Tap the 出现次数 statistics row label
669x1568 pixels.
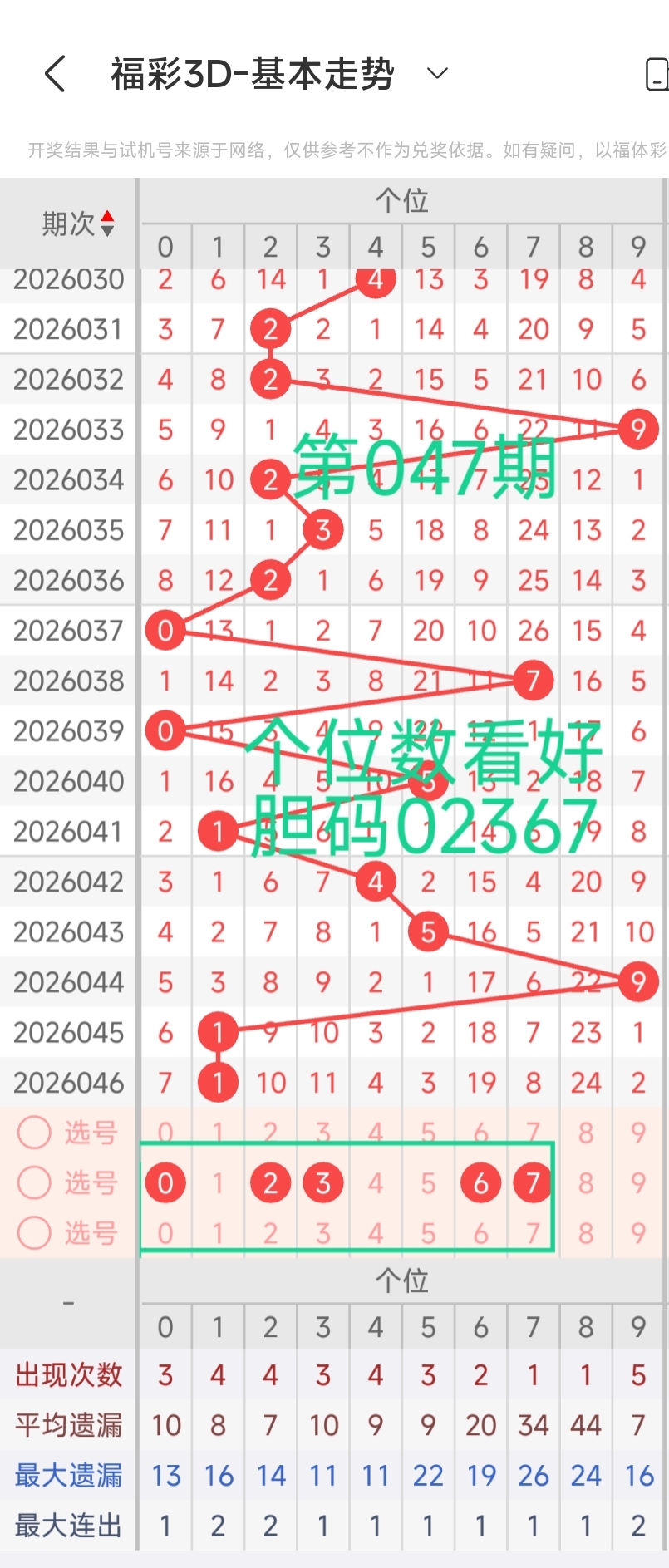coord(66,1375)
